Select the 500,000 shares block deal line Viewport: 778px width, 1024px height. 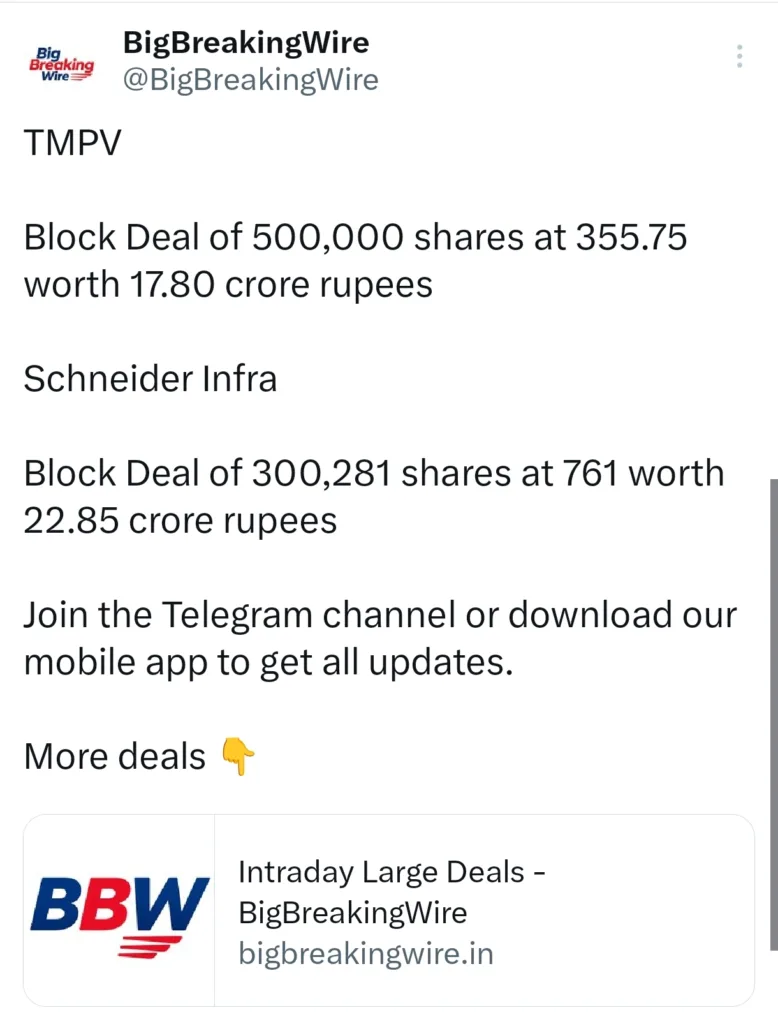[x=355, y=237]
